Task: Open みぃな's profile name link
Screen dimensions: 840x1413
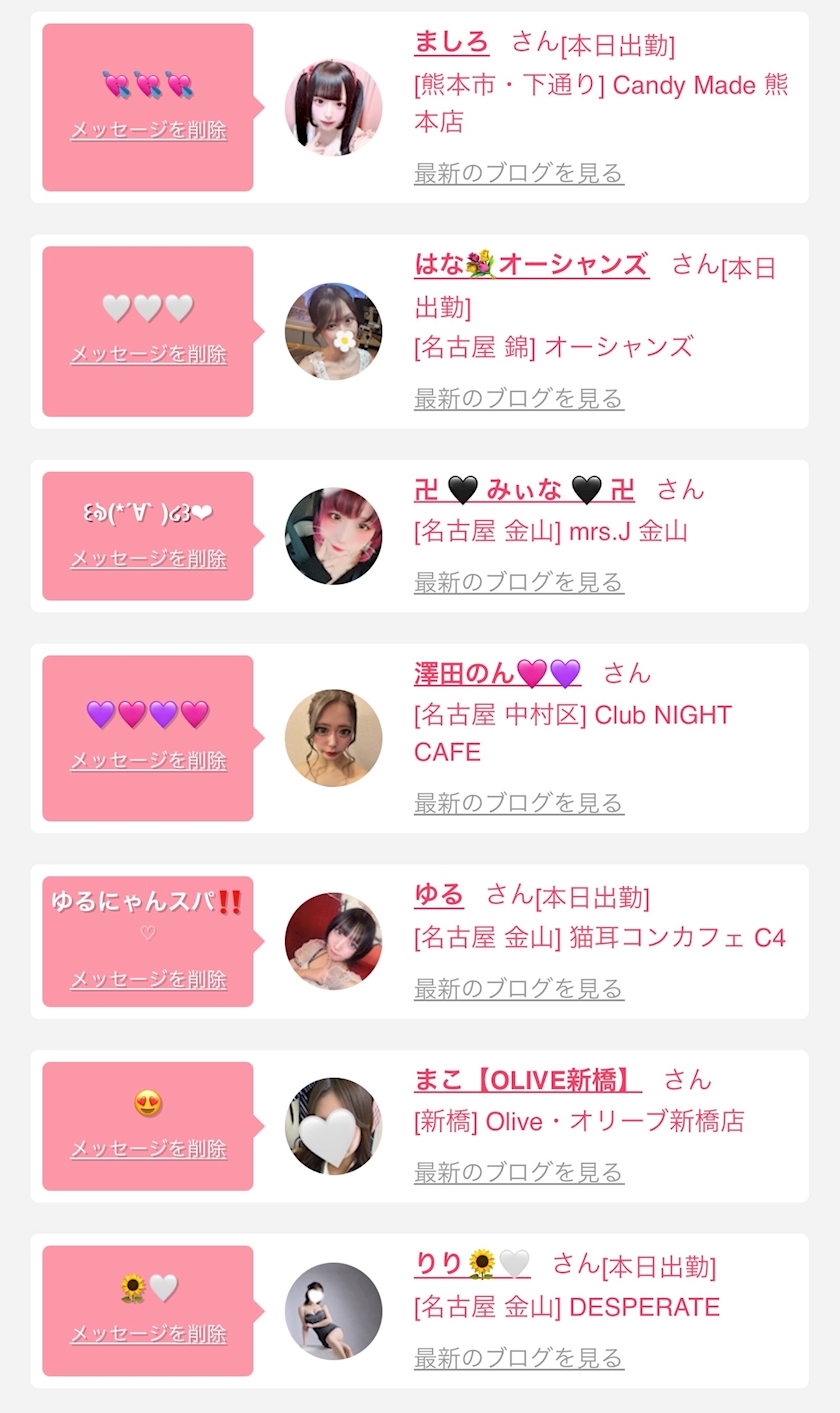Action: click(523, 489)
